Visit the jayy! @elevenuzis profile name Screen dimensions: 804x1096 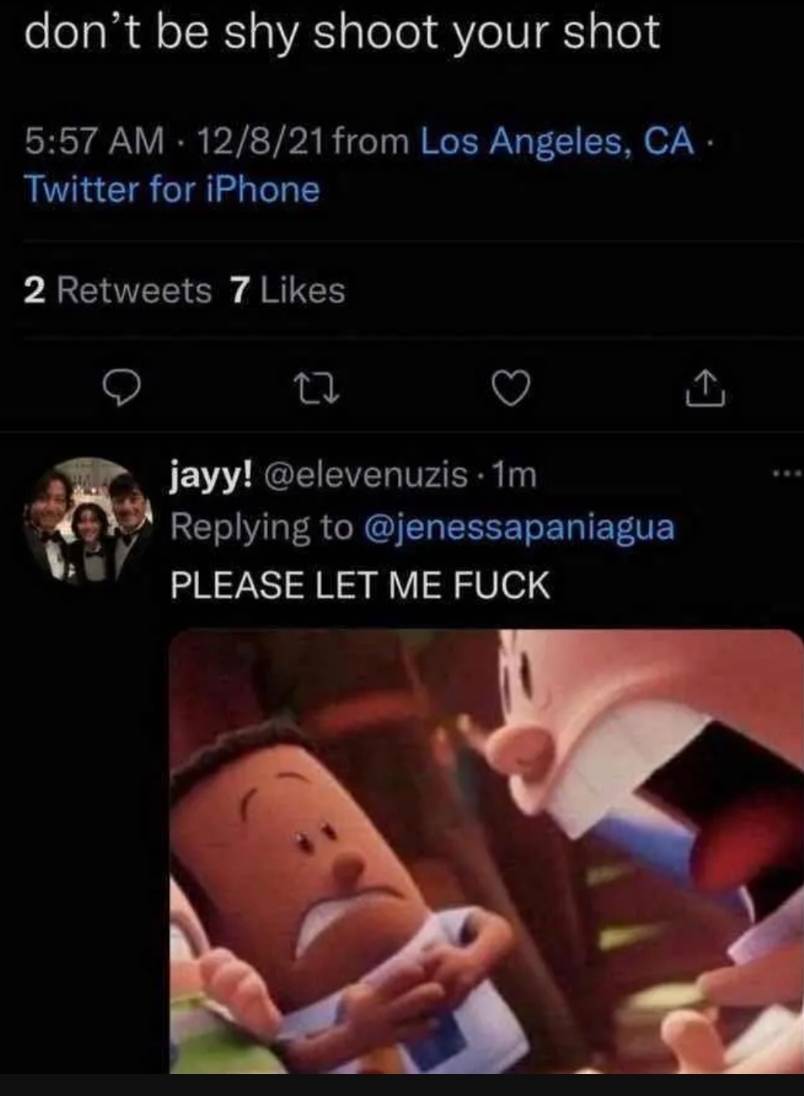click(320, 476)
